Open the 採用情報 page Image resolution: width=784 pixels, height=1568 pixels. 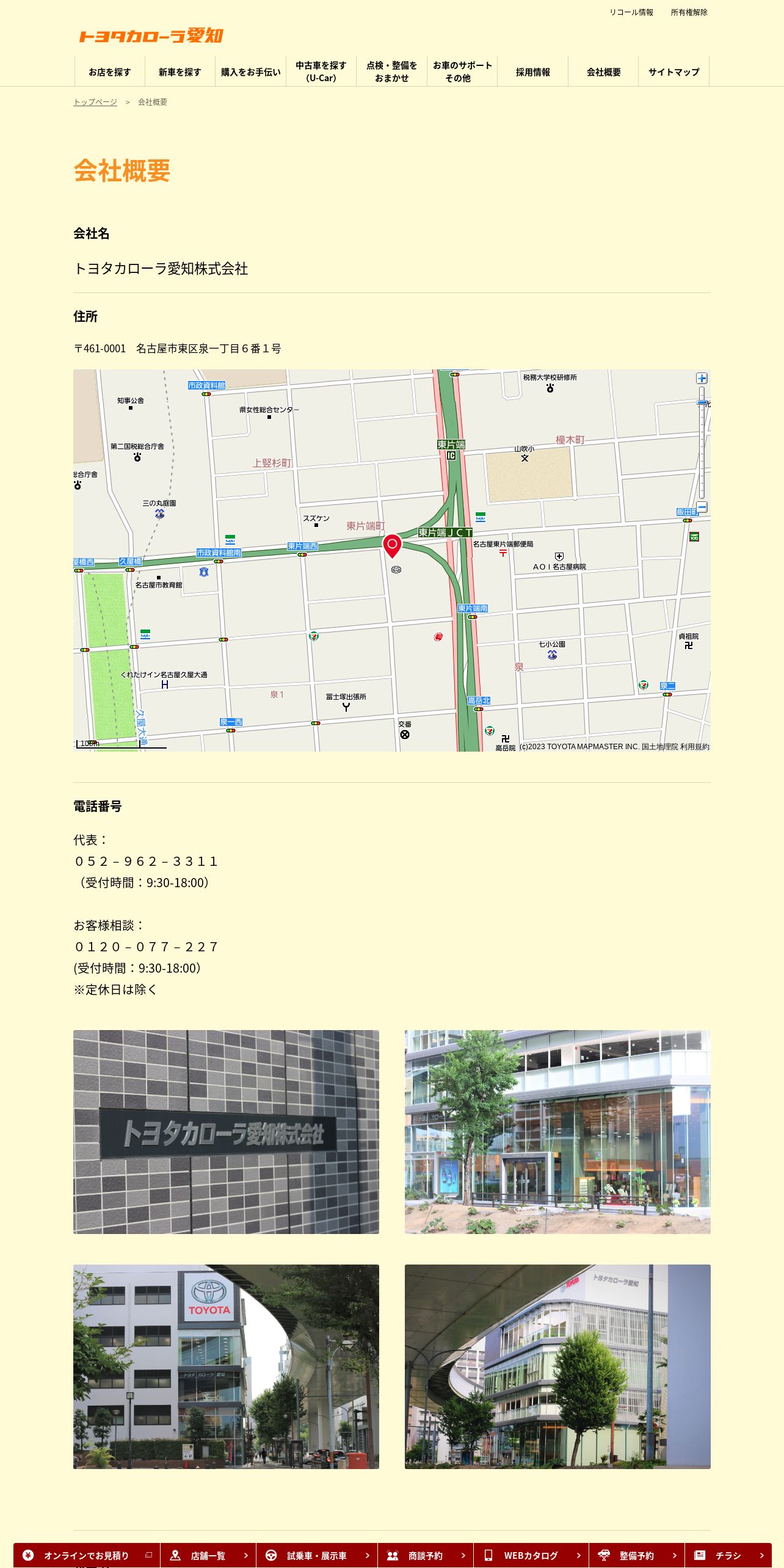533,72
